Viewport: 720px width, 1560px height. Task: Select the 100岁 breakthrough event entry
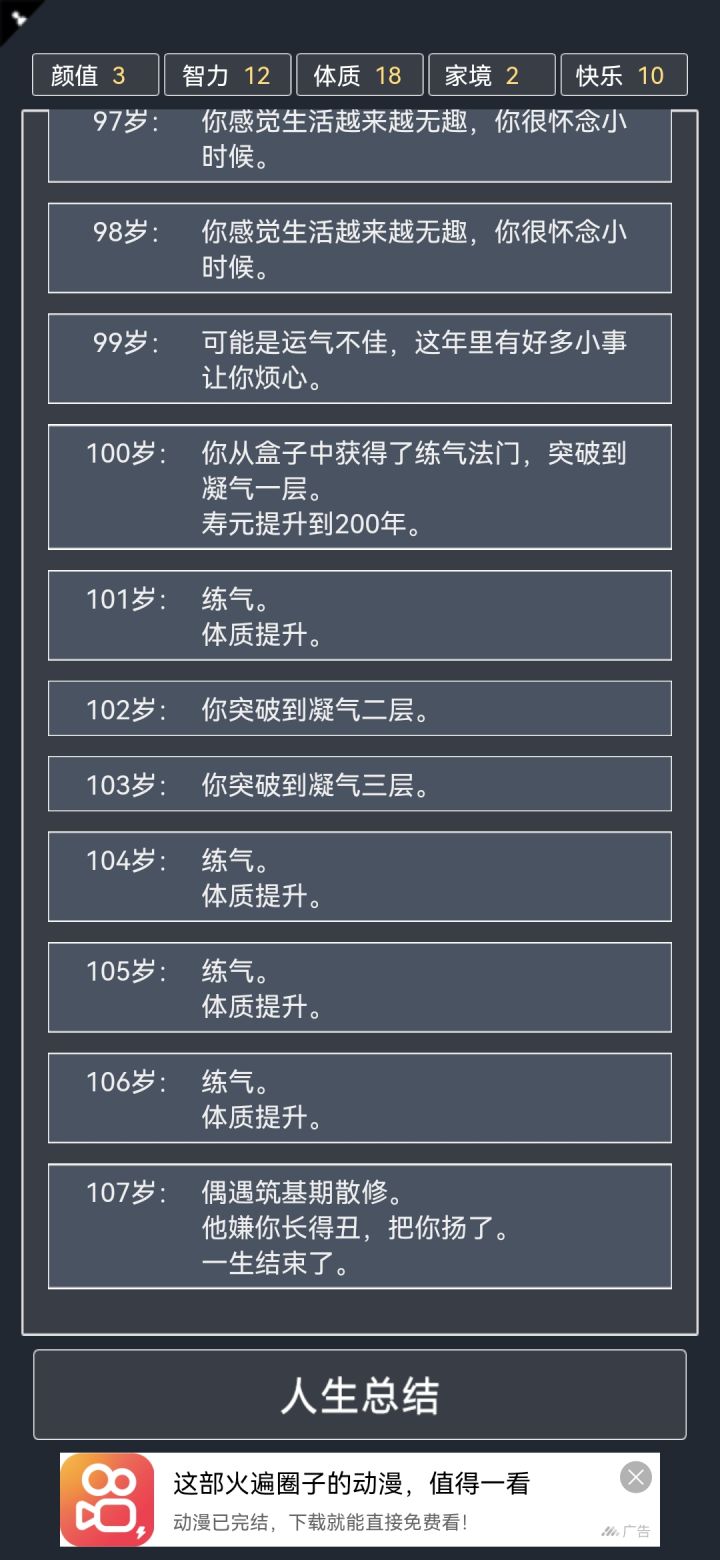tap(359, 487)
